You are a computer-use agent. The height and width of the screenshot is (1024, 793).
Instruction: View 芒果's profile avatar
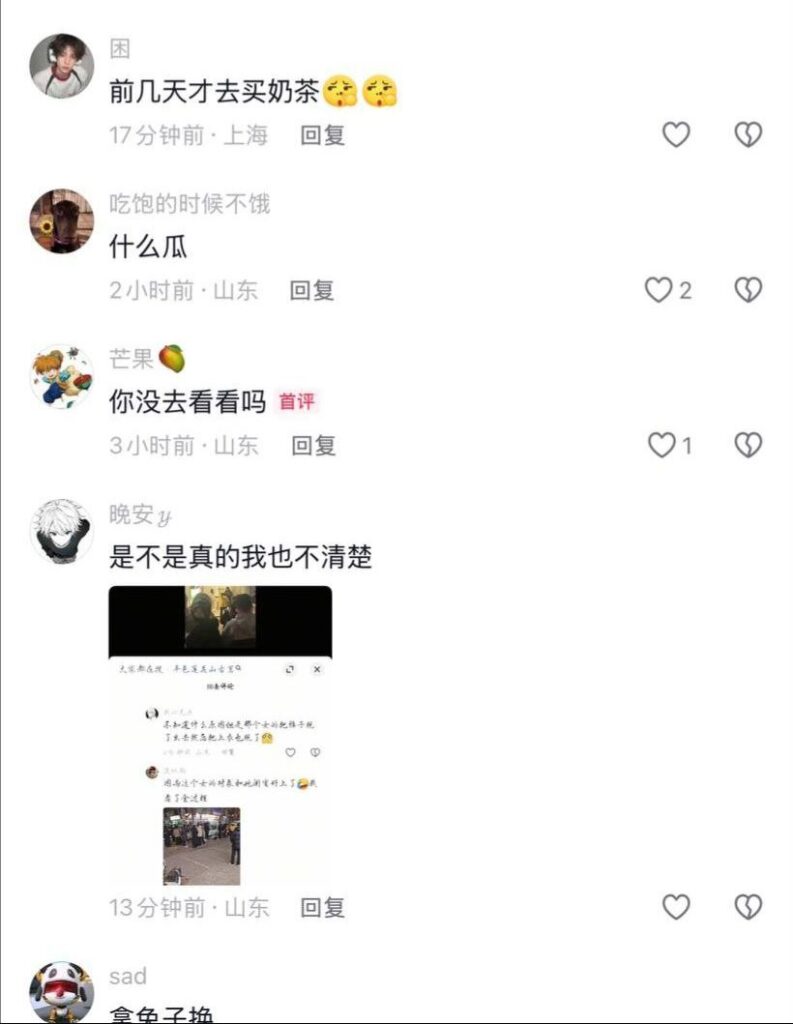tap(61, 376)
